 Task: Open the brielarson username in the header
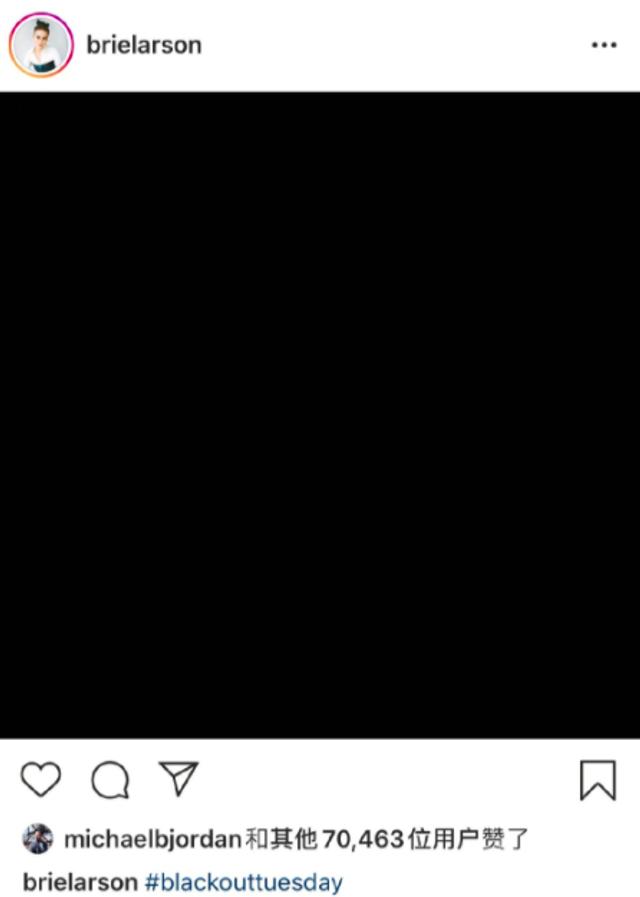pos(144,45)
